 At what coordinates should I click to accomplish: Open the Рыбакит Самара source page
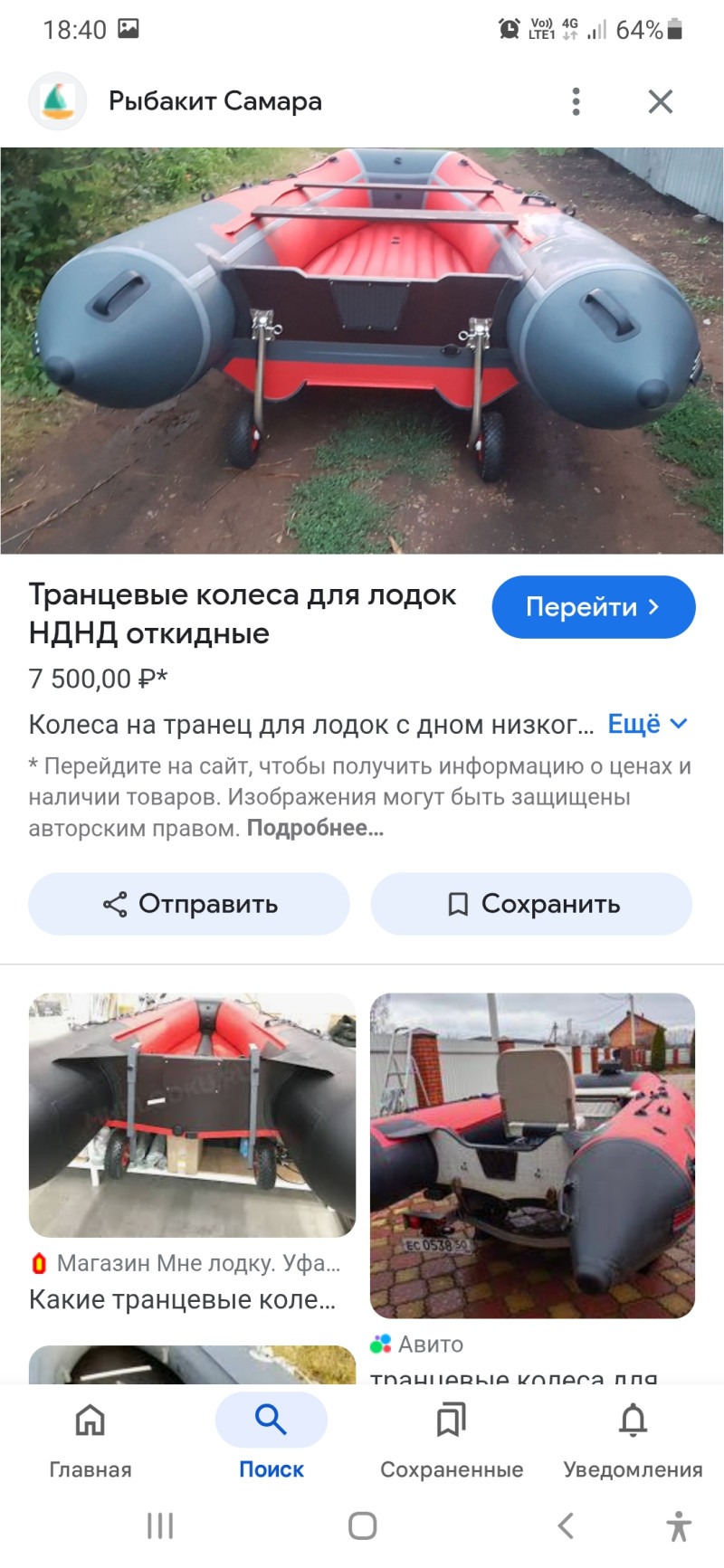point(214,101)
